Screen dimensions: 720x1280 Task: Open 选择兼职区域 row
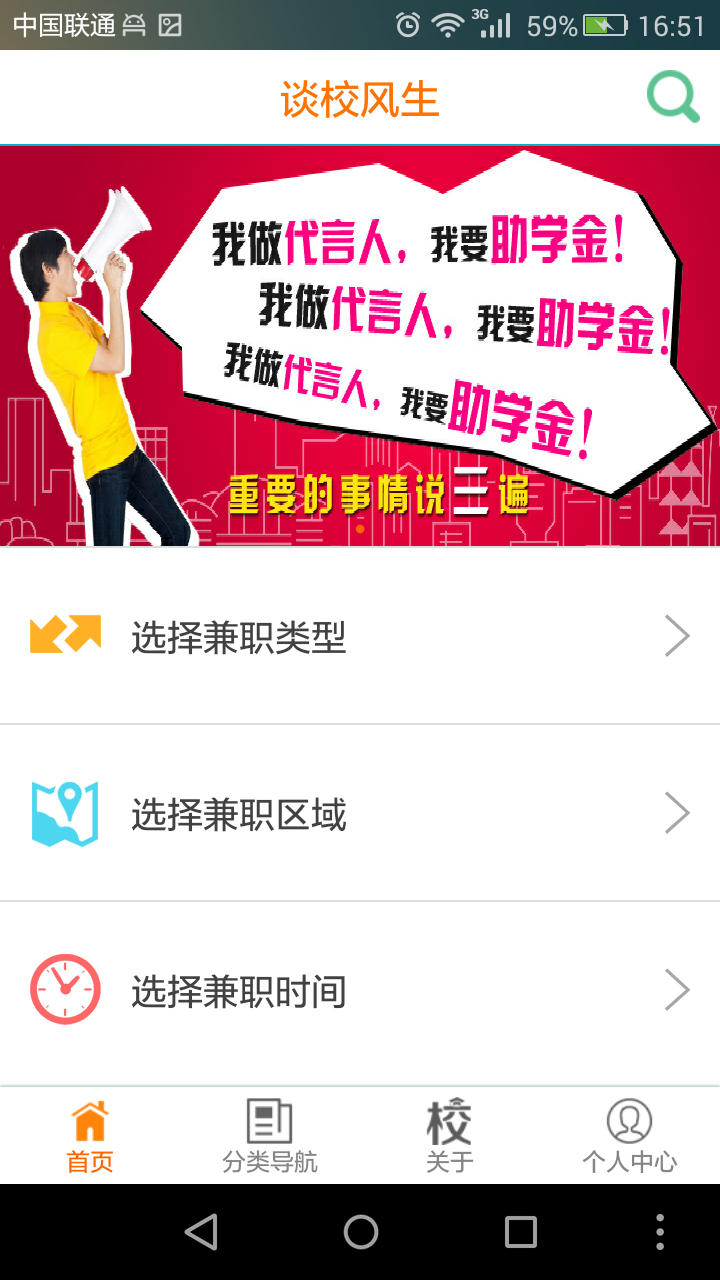click(360, 814)
